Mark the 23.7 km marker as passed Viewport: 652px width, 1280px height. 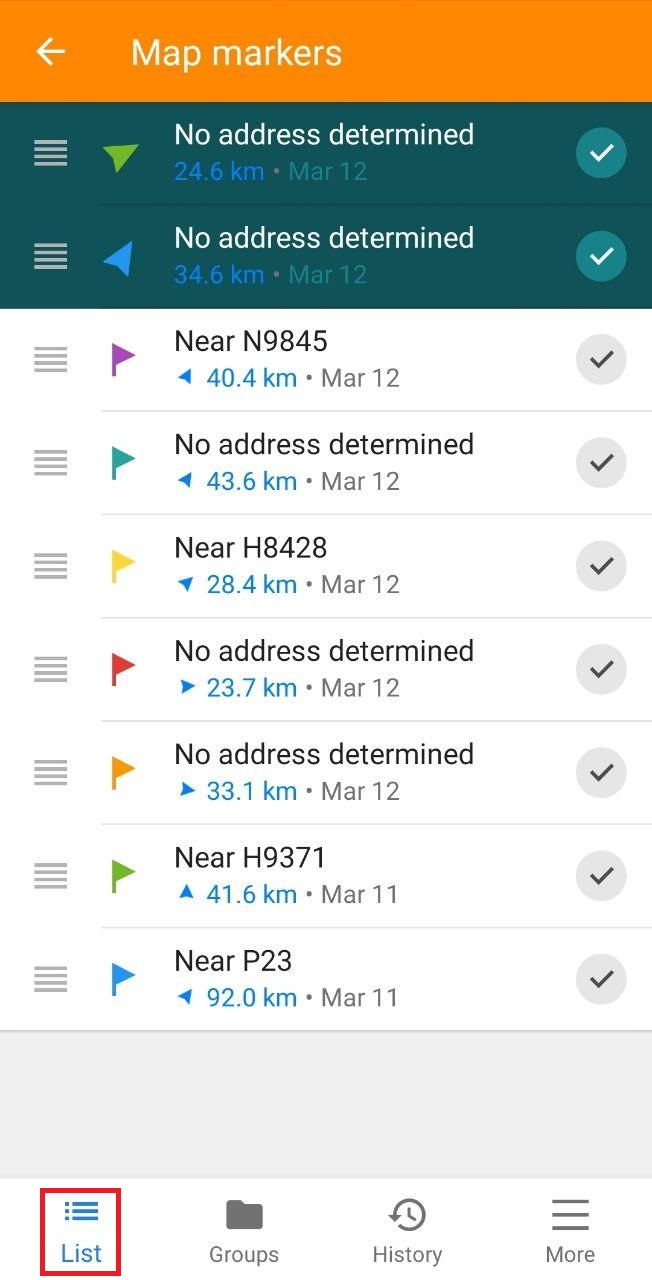(x=601, y=669)
